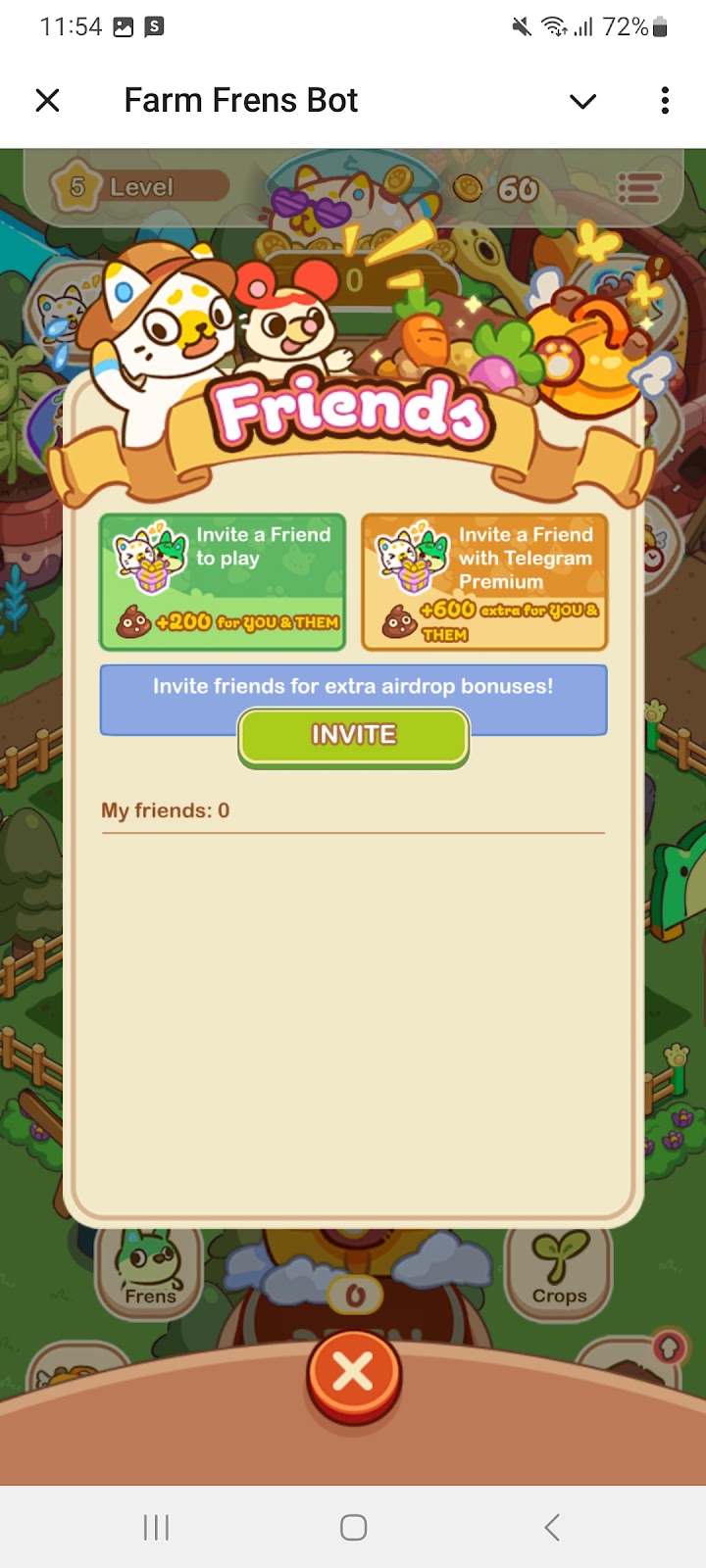Go back using the system back button
The width and height of the screenshot is (706, 1568).
[x=552, y=1527]
